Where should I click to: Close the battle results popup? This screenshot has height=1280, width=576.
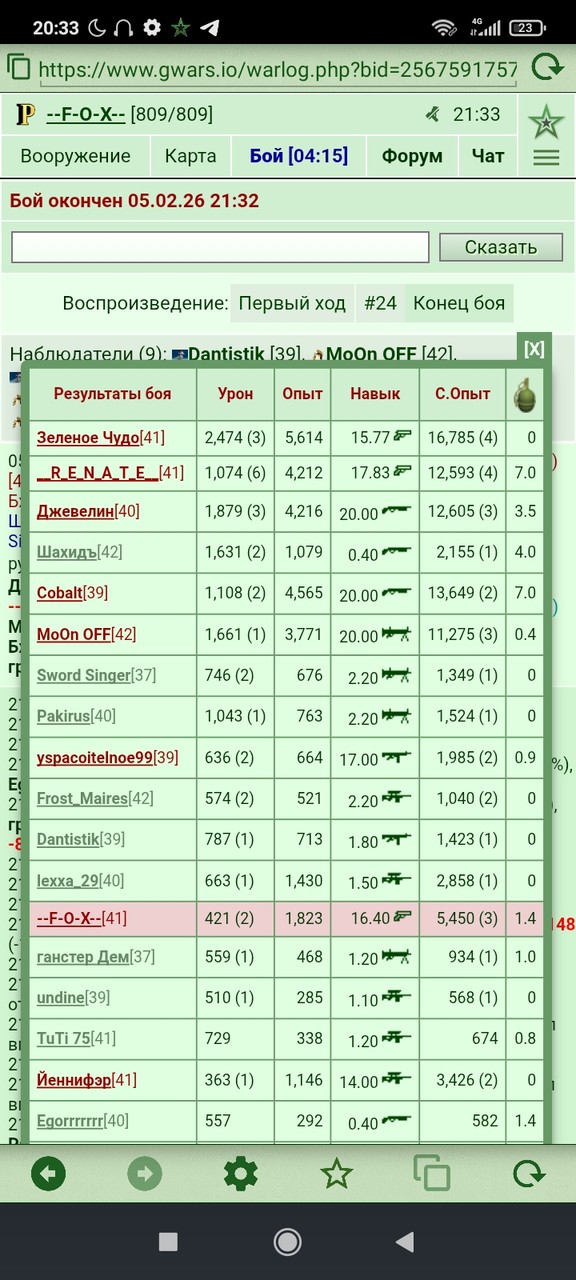535,349
